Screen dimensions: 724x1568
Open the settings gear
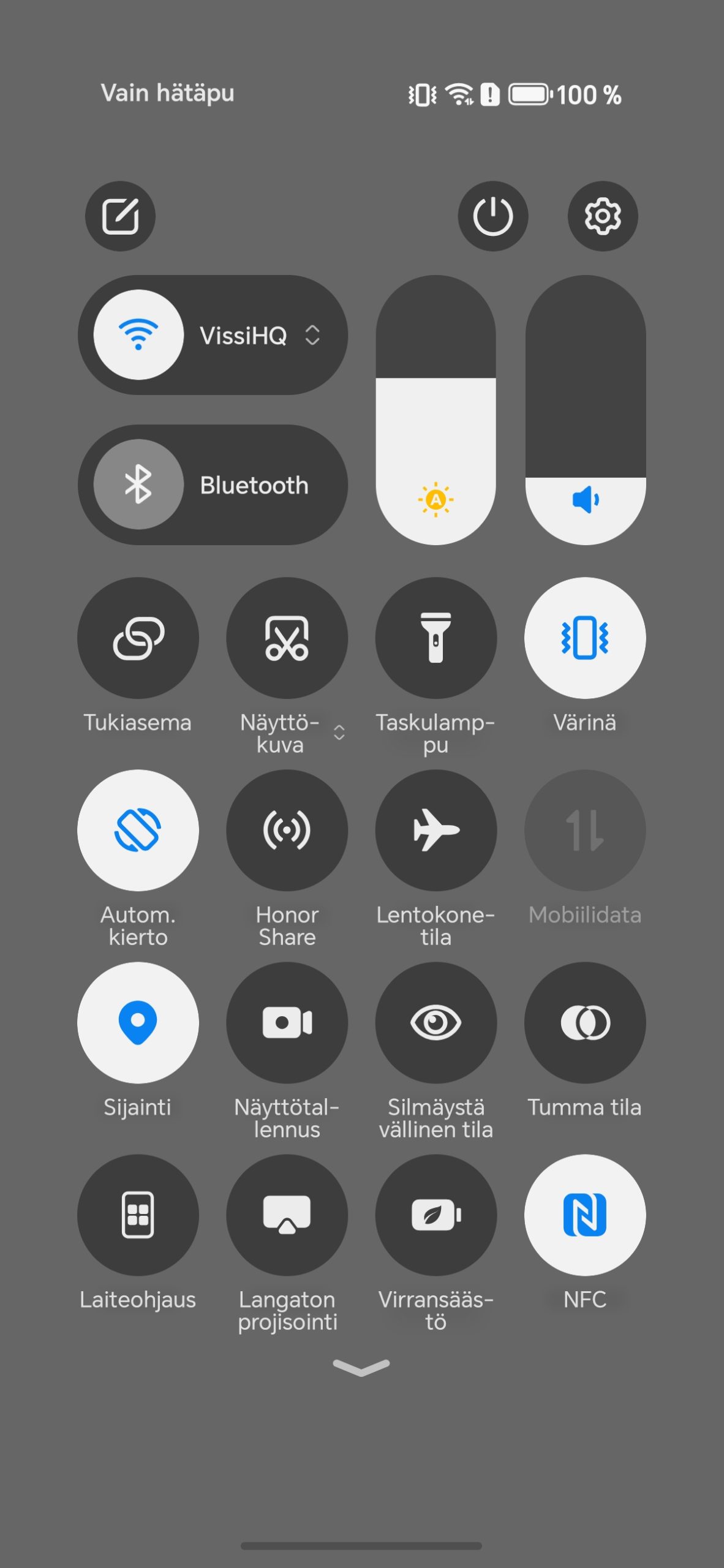point(603,216)
